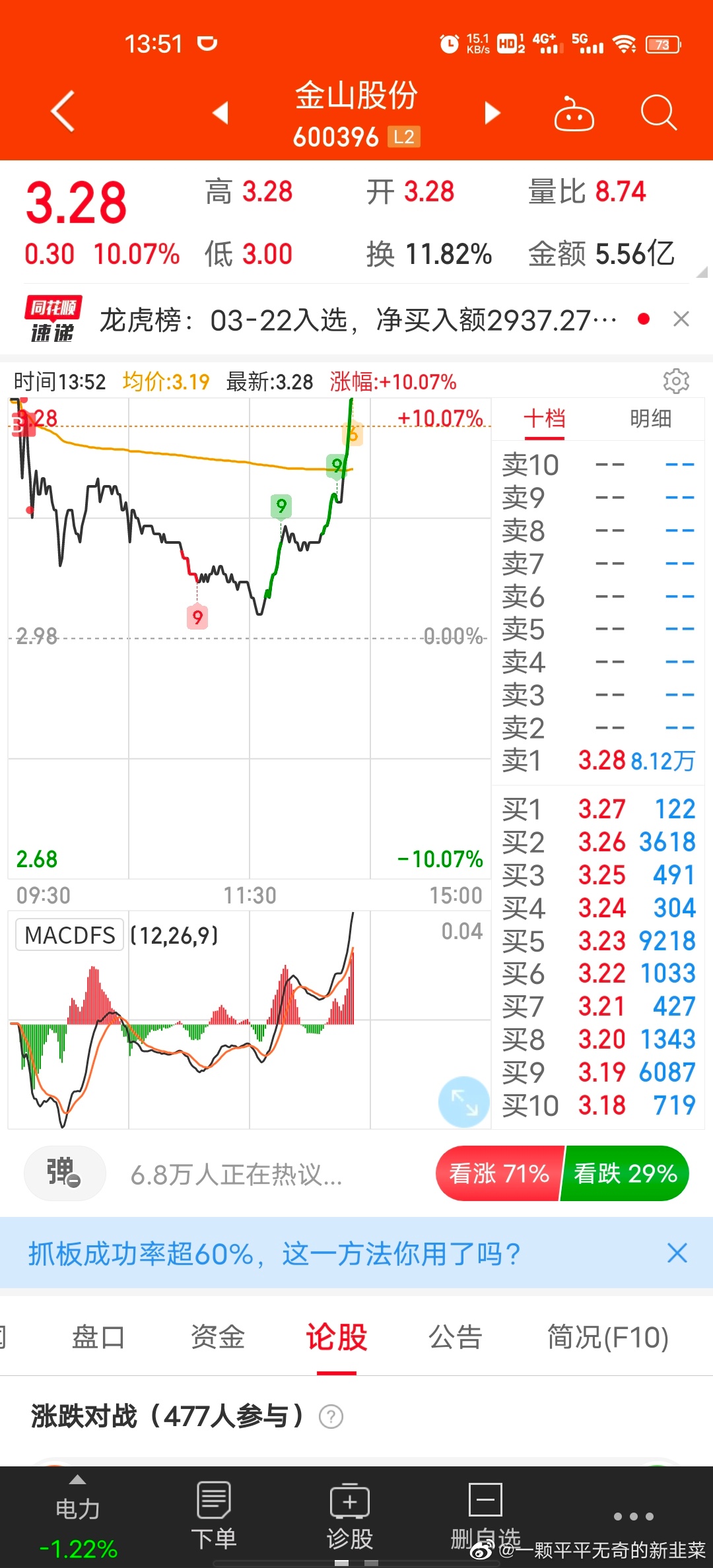
Task: Close the 抓板成功率 promo banner
Action: (677, 1253)
